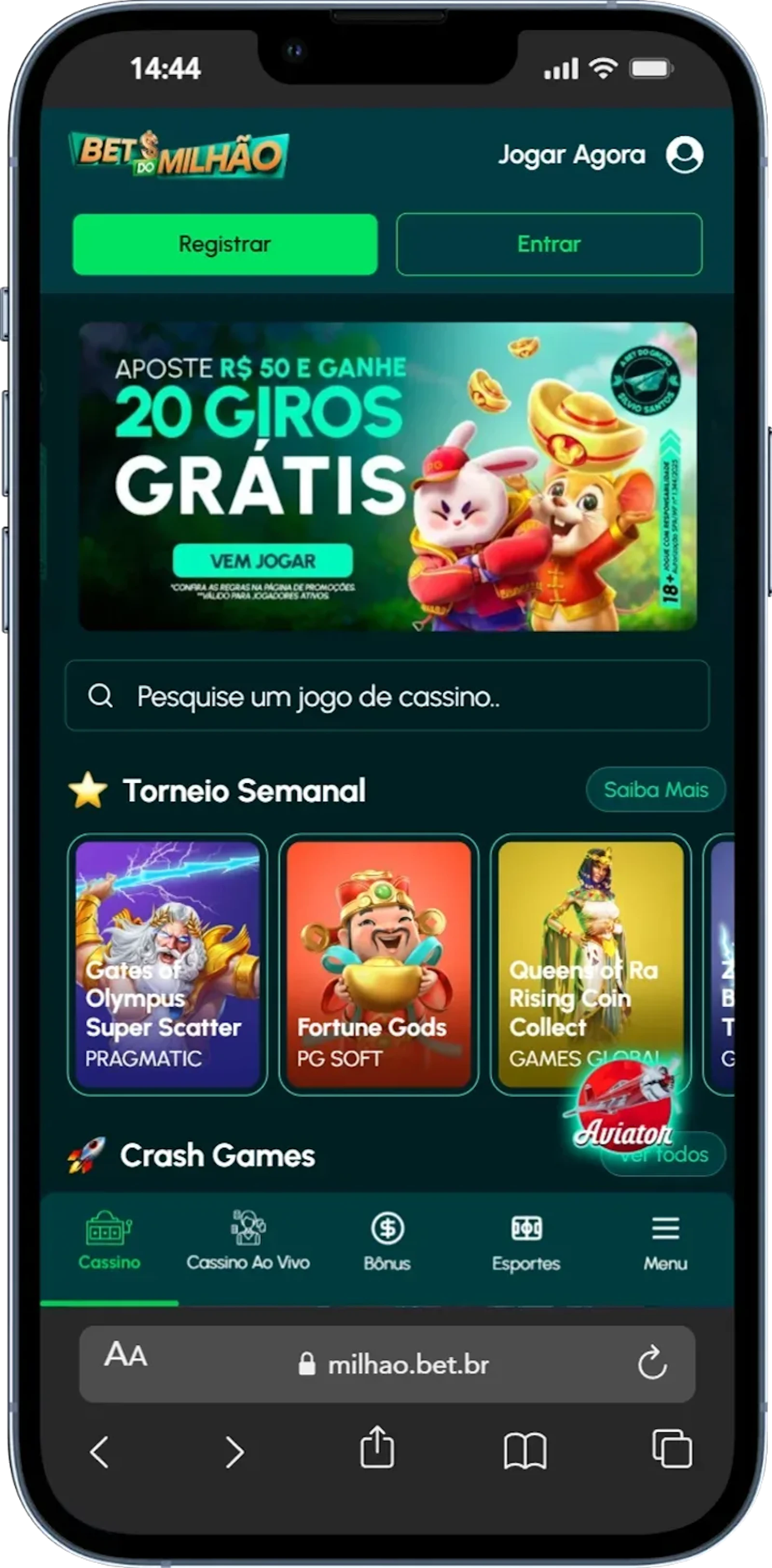Open the Fortune Gods game card
Screen dimensions: 772x1568
pyautogui.click(x=378, y=964)
